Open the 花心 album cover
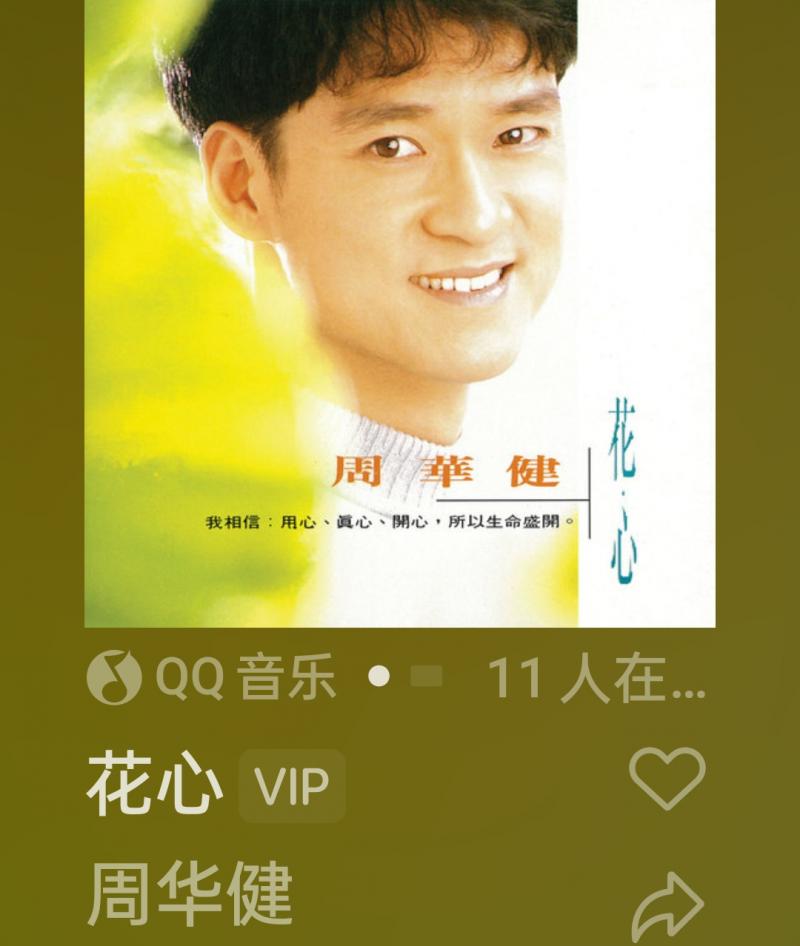800x946 pixels. click(x=399, y=312)
